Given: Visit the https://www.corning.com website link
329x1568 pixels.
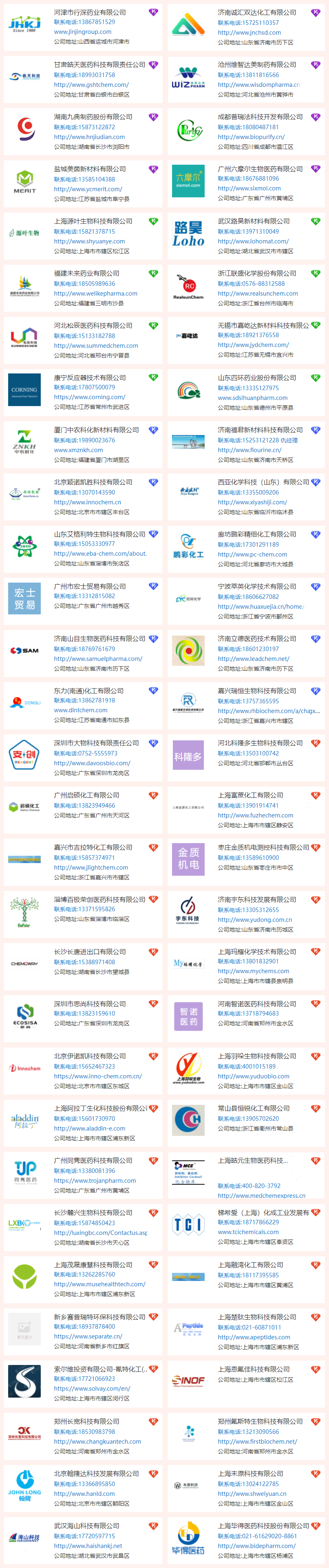Looking at the screenshot, I should point(81,398).
